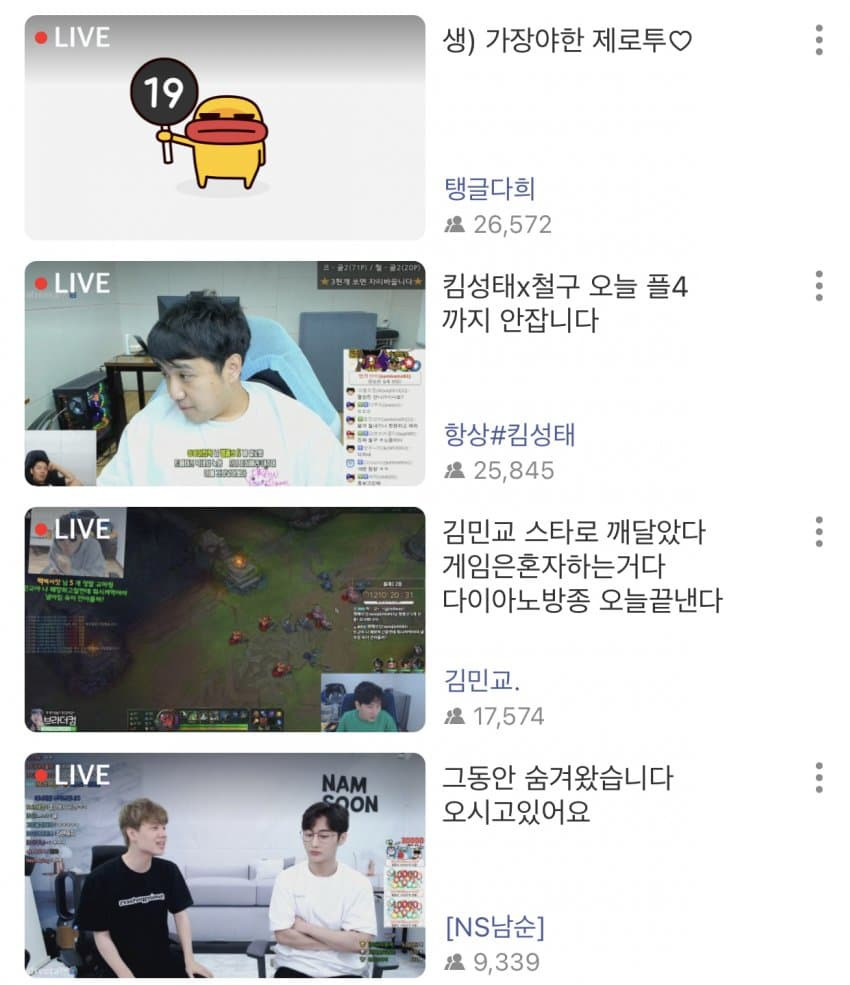Watch the NAM SOON live stream
This screenshot has width=850, height=985.
225,865
